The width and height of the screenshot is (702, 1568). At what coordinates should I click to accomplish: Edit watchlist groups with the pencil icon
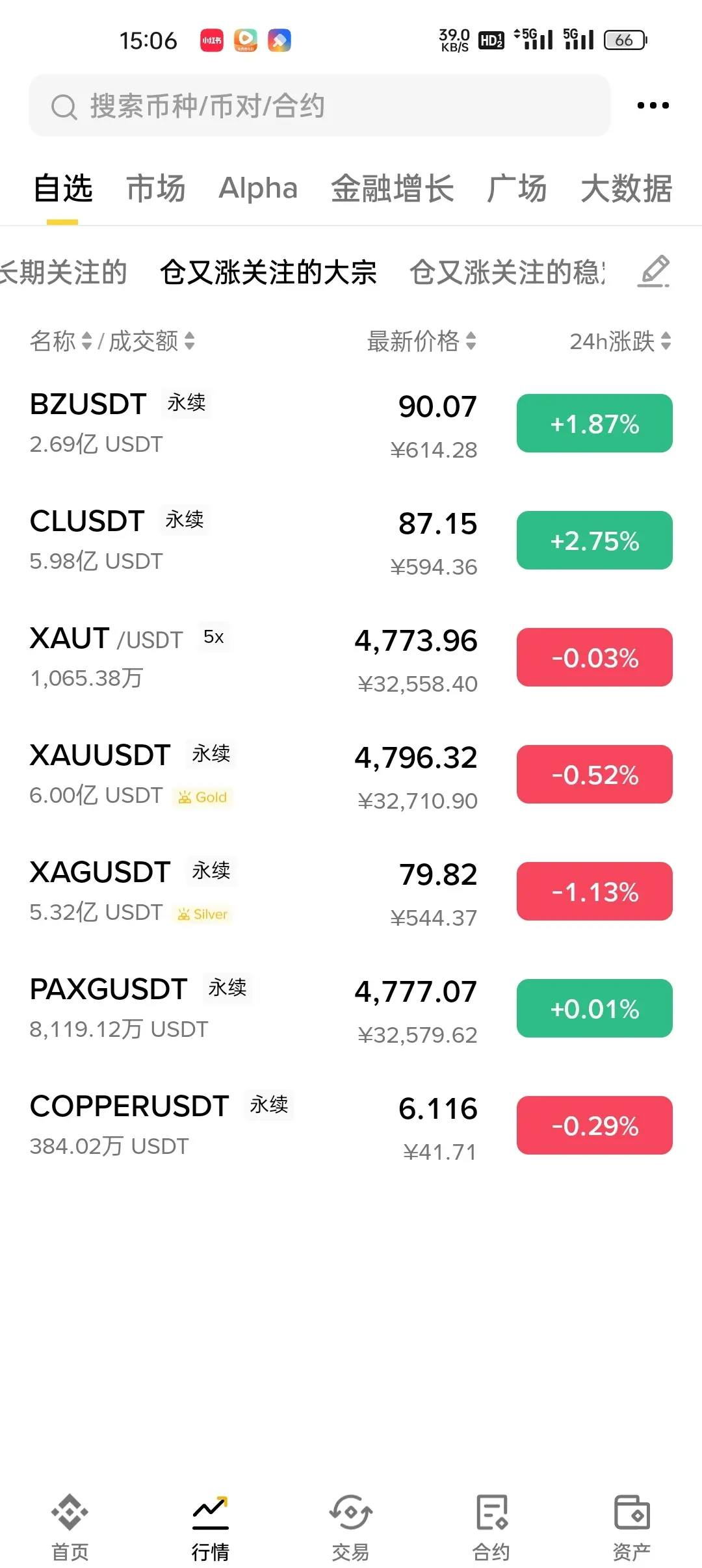pyautogui.click(x=653, y=272)
